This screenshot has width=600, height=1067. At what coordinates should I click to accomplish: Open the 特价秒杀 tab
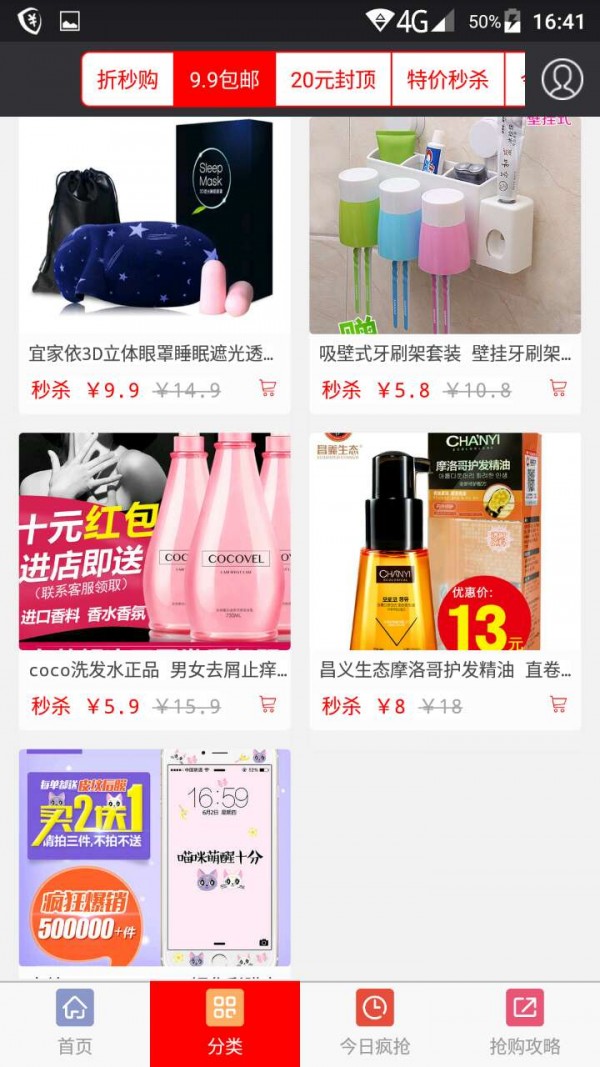pyautogui.click(x=447, y=80)
